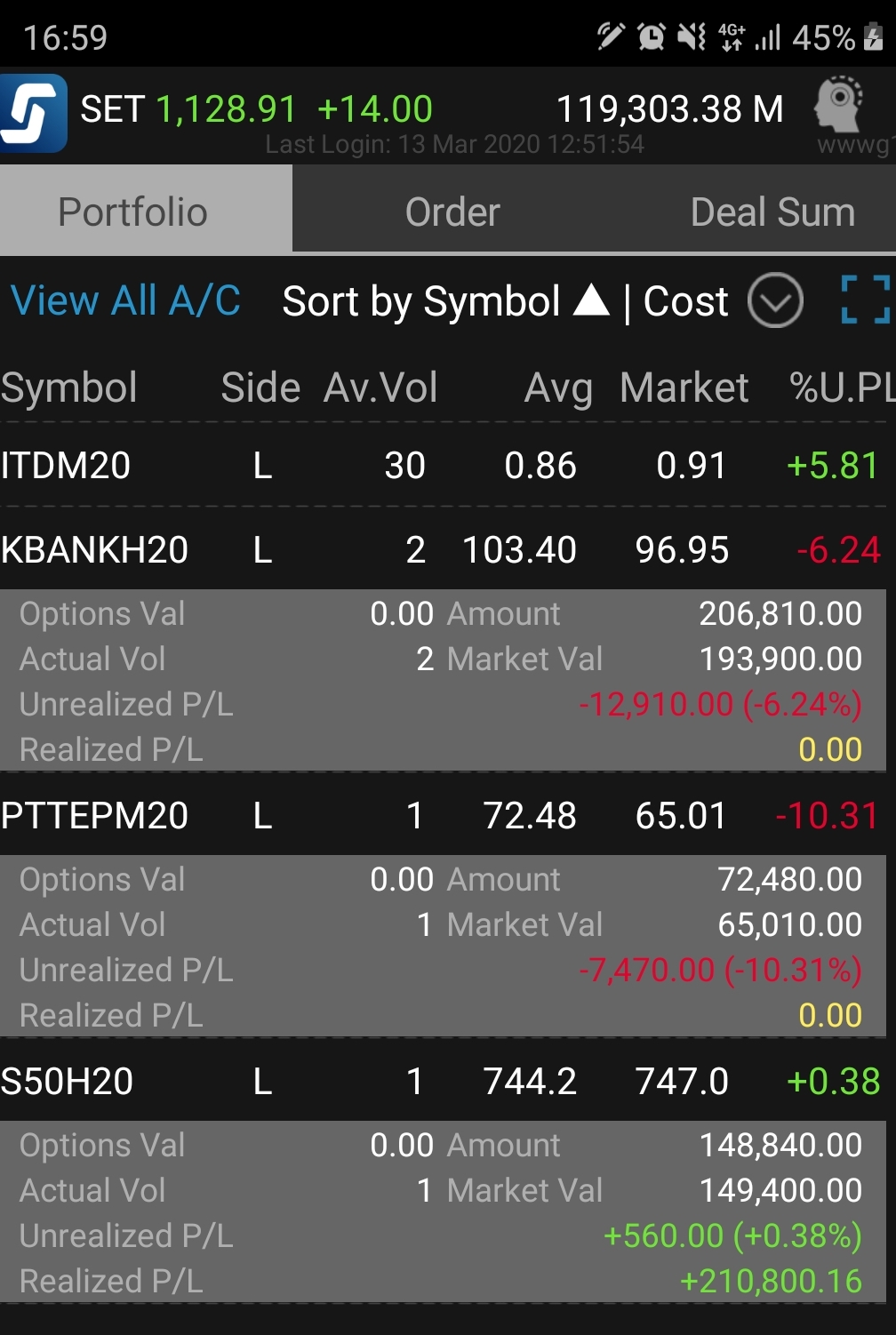The width and height of the screenshot is (896, 1335).
Task: Open the user profile head icon
Action: [x=839, y=106]
